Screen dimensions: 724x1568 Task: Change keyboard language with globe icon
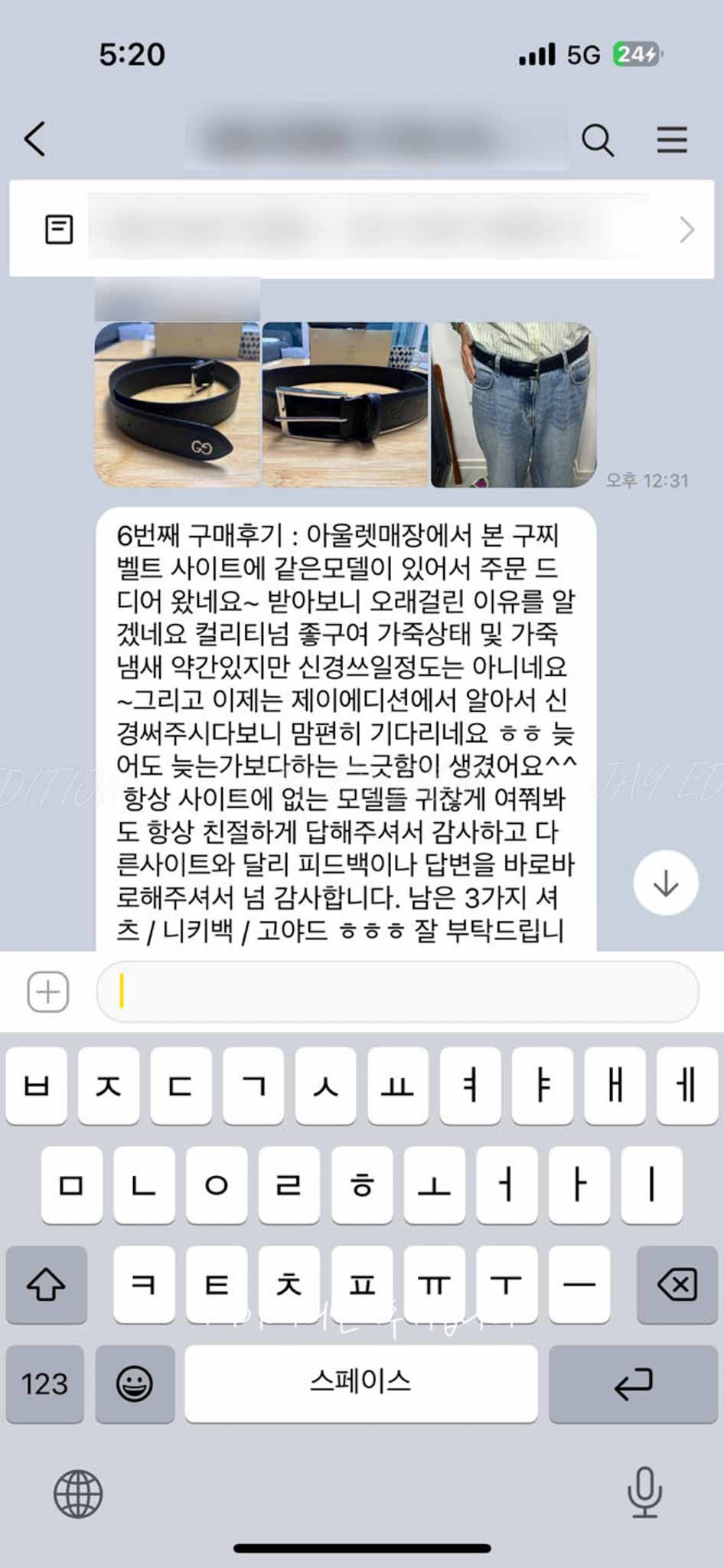point(78,1494)
